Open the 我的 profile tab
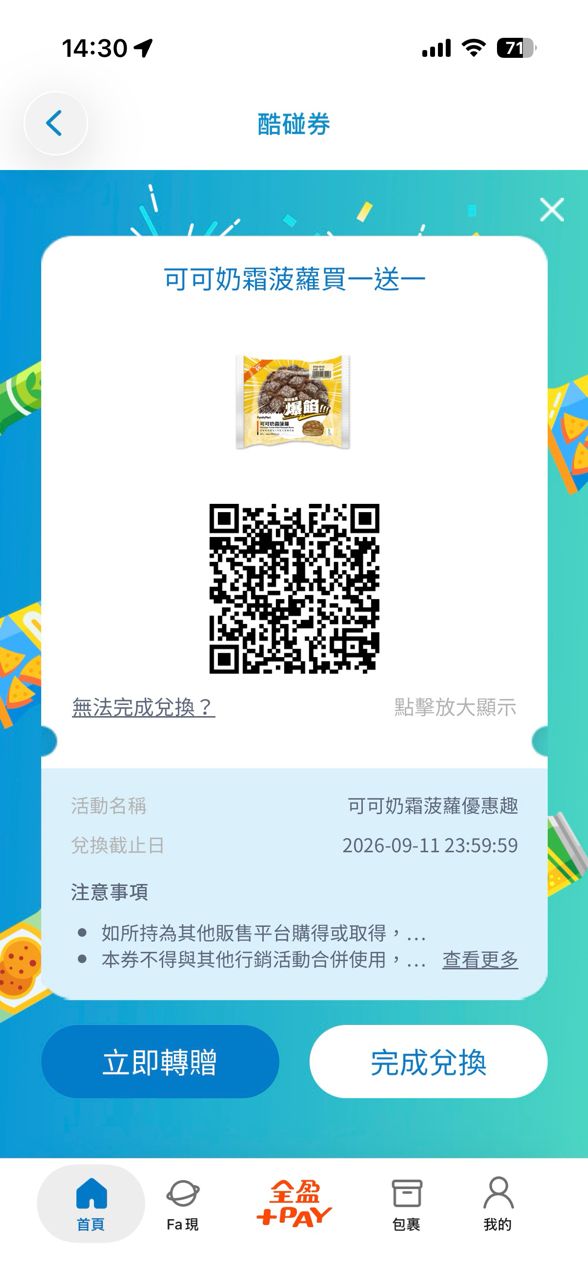Screen dimensions: 588x1280 (497, 1203)
